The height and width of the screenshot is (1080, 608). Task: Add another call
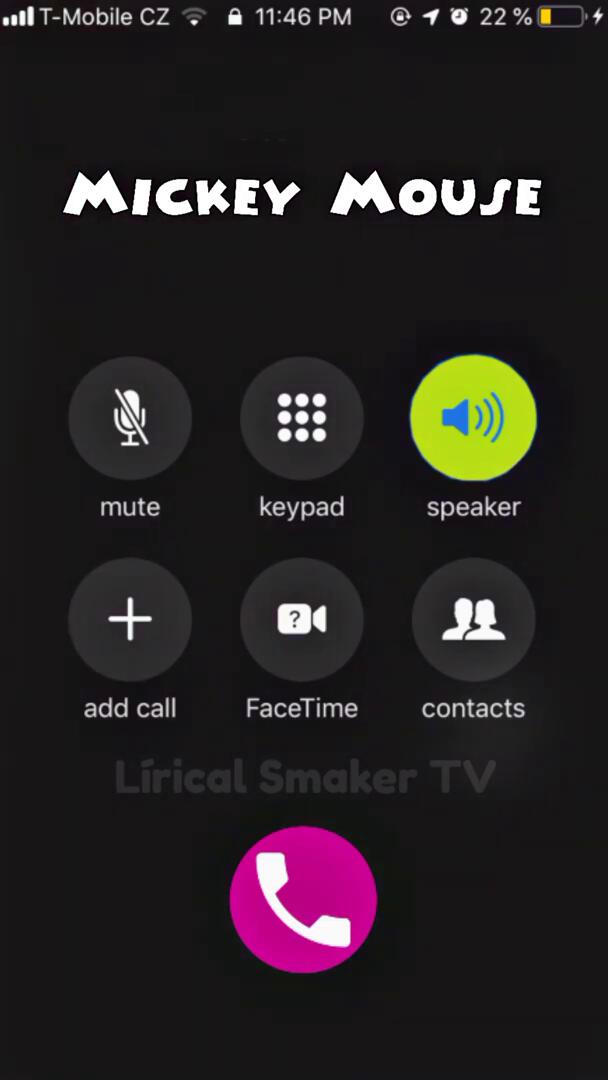[130, 620]
